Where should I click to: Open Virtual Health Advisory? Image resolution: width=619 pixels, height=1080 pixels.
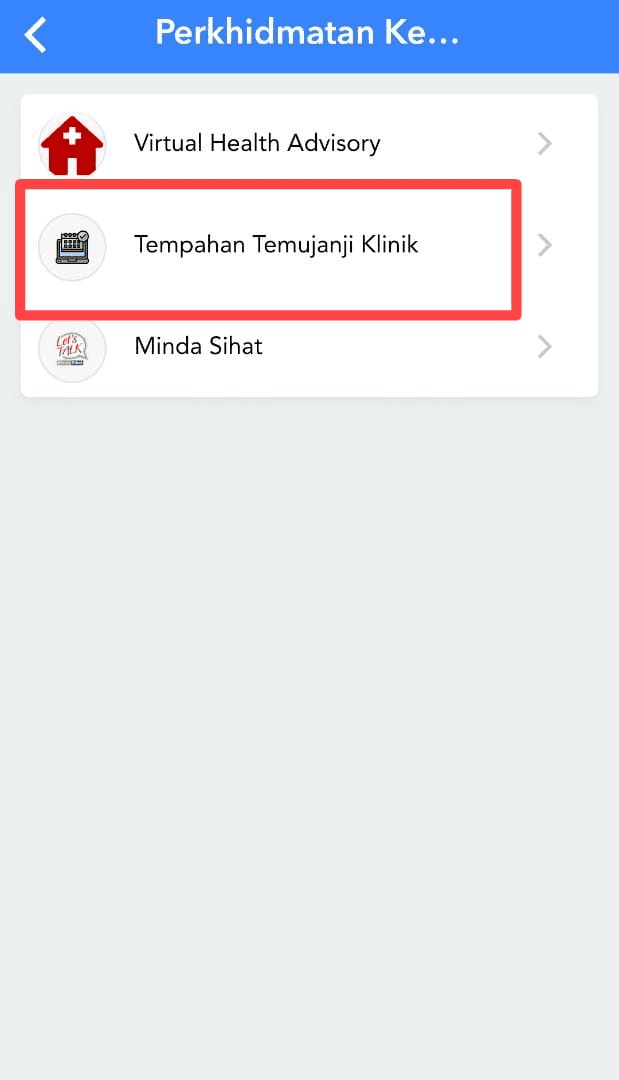pyautogui.click(x=257, y=143)
